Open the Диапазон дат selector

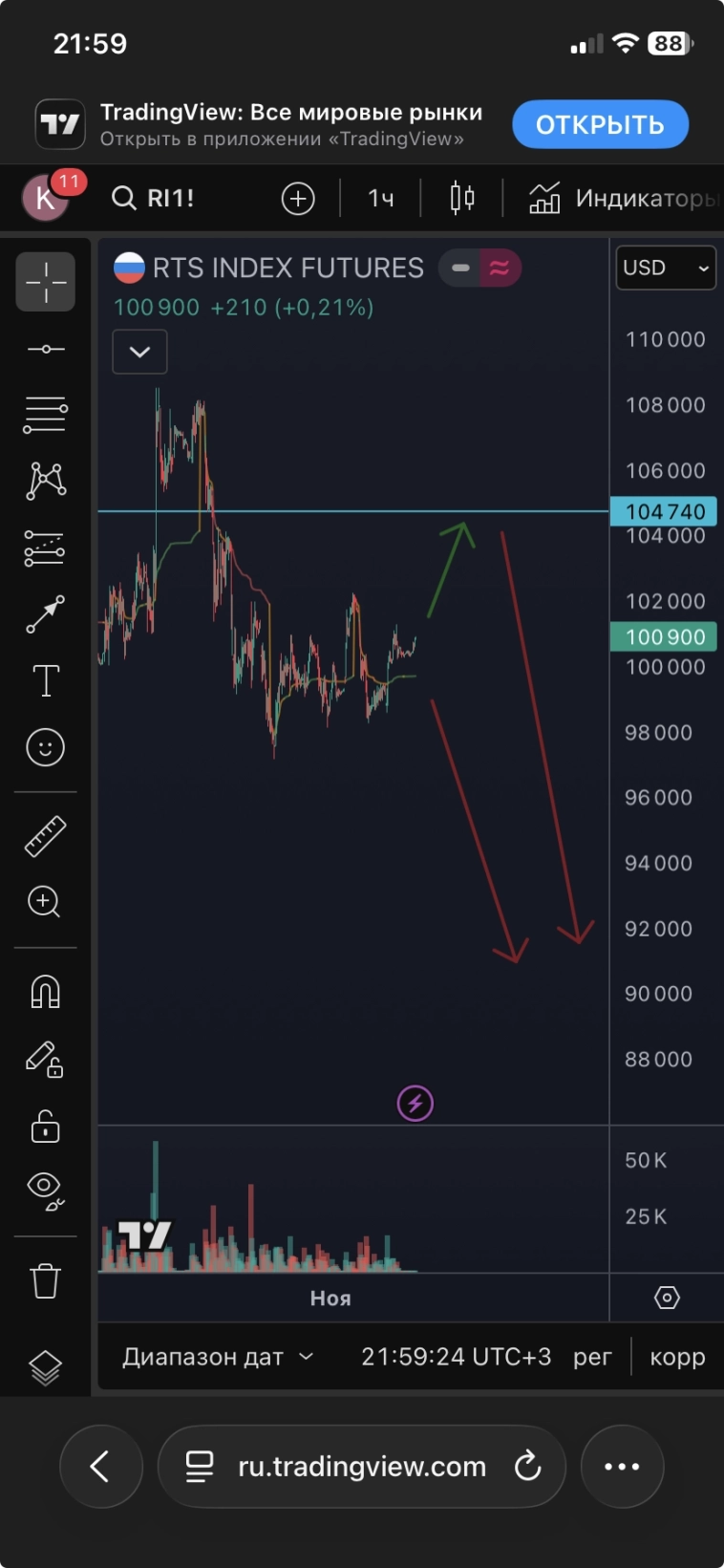tap(218, 1357)
